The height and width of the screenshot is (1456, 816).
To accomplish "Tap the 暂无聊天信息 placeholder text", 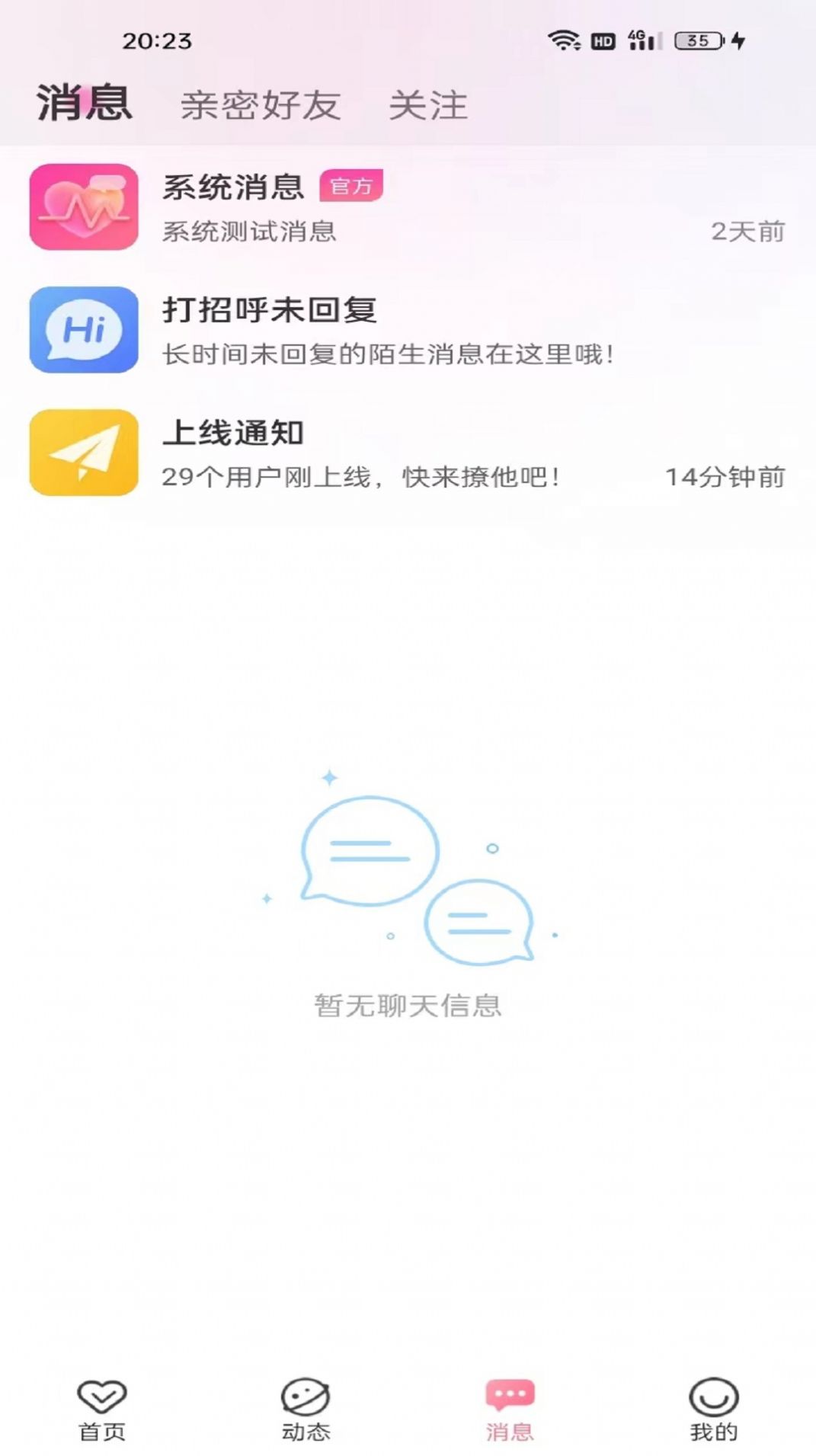I will tap(408, 1006).
